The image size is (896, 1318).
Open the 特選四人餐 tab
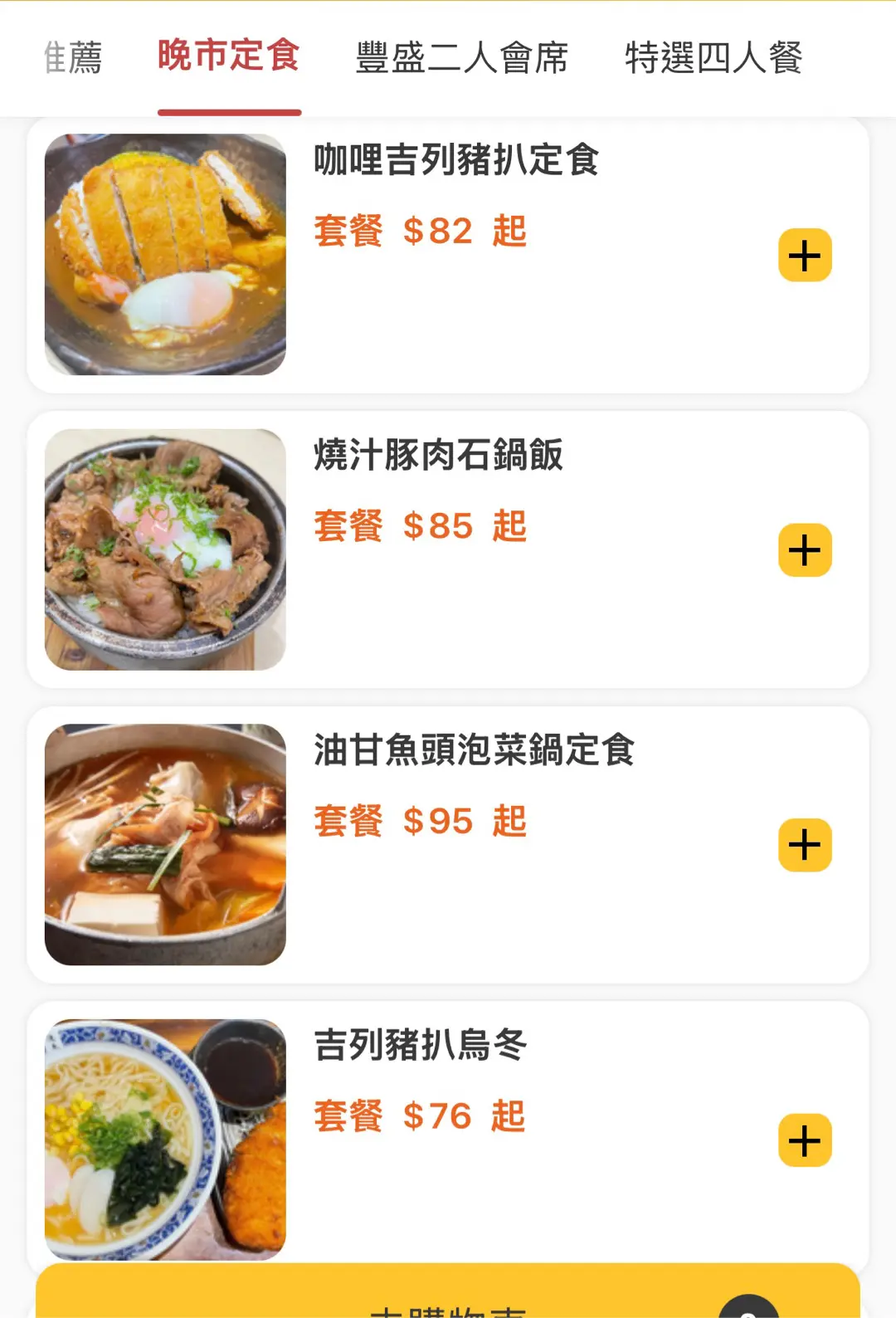coord(713,58)
